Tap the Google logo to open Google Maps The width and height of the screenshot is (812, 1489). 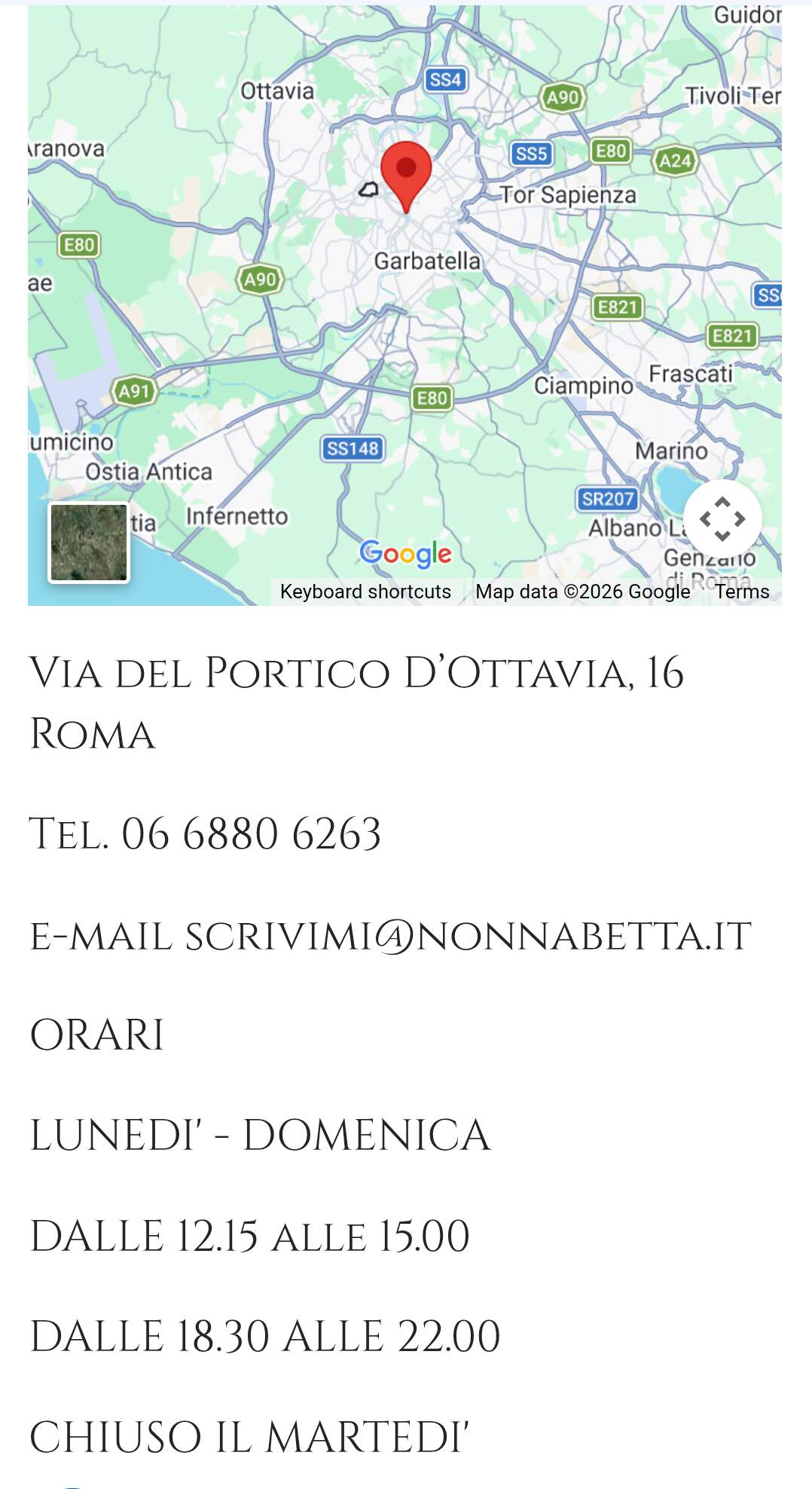pyautogui.click(x=405, y=554)
